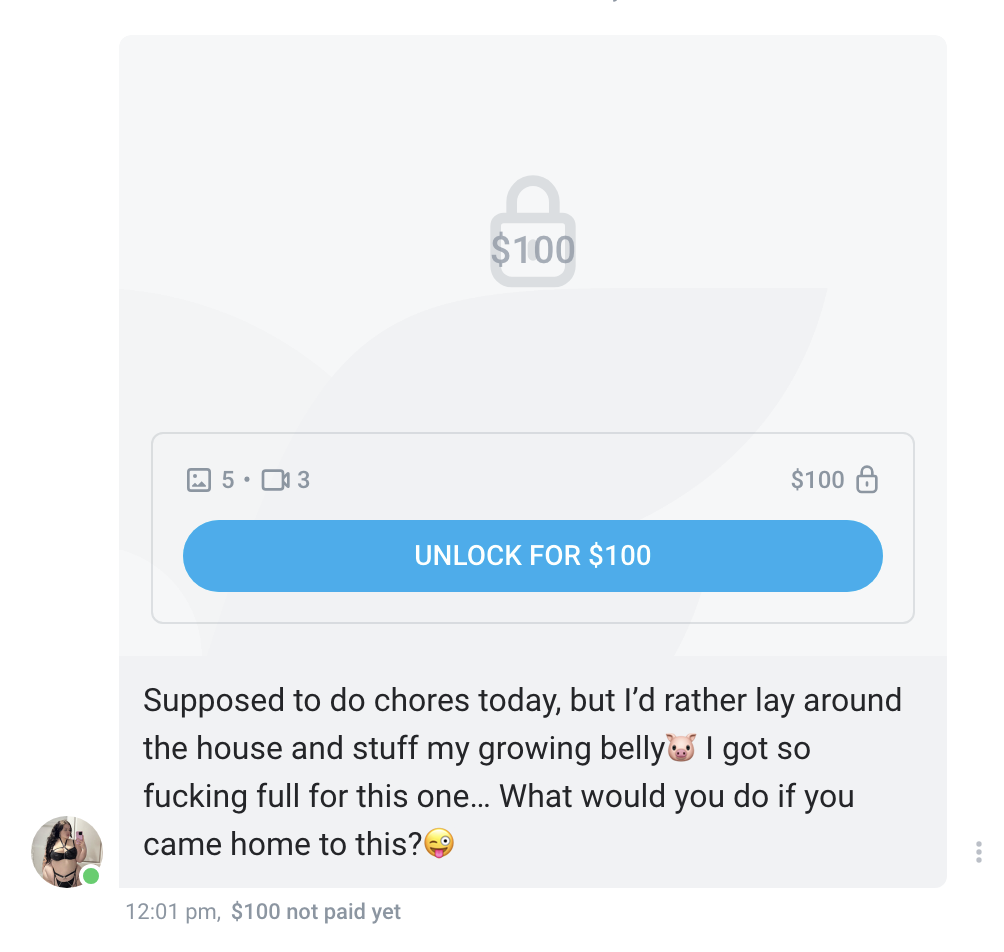Open the sender's profile avatar
The width and height of the screenshot is (1004, 952).
(x=67, y=852)
